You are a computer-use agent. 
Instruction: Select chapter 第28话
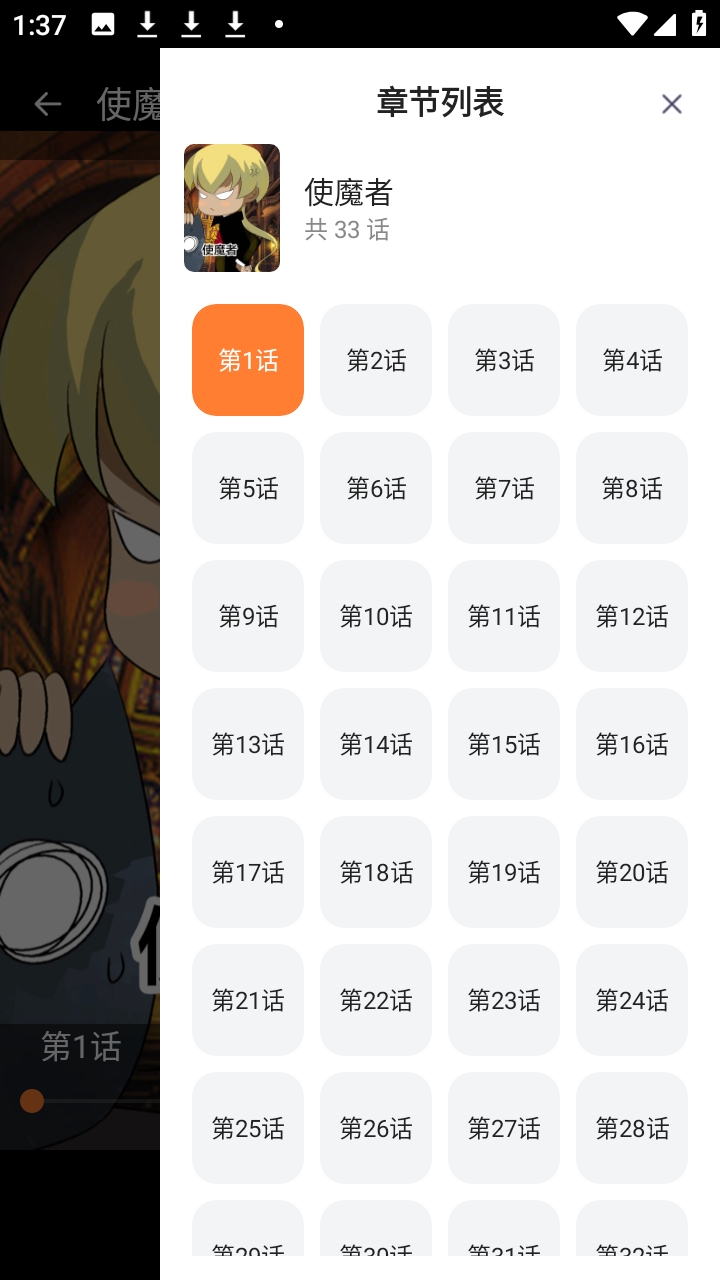click(632, 1128)
